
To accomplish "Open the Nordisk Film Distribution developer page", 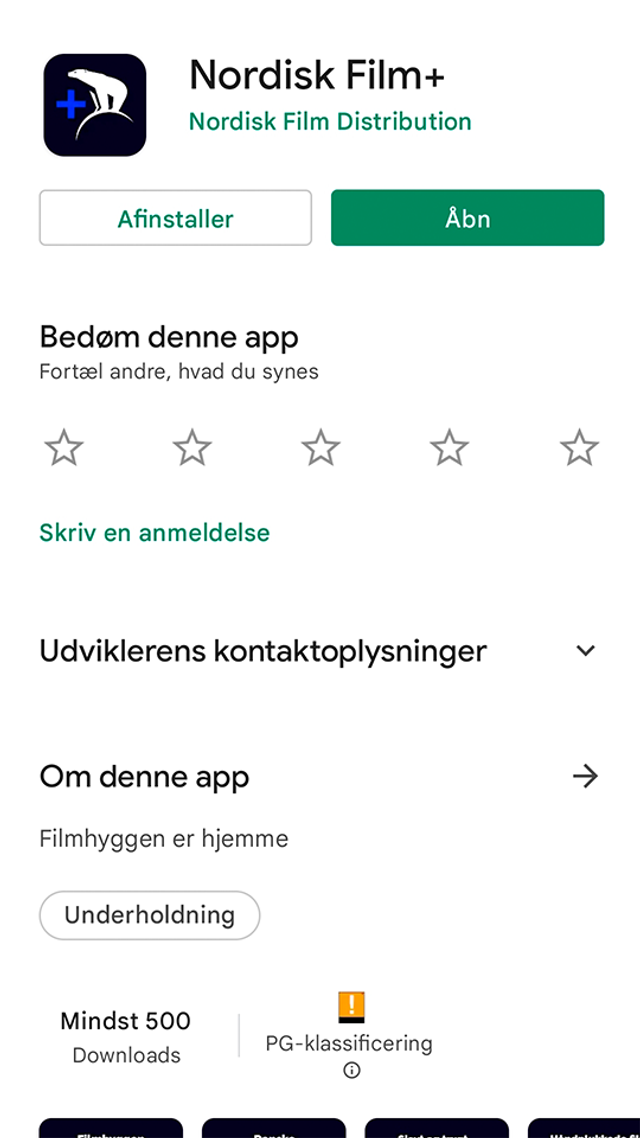I will [x=330, y=122].
